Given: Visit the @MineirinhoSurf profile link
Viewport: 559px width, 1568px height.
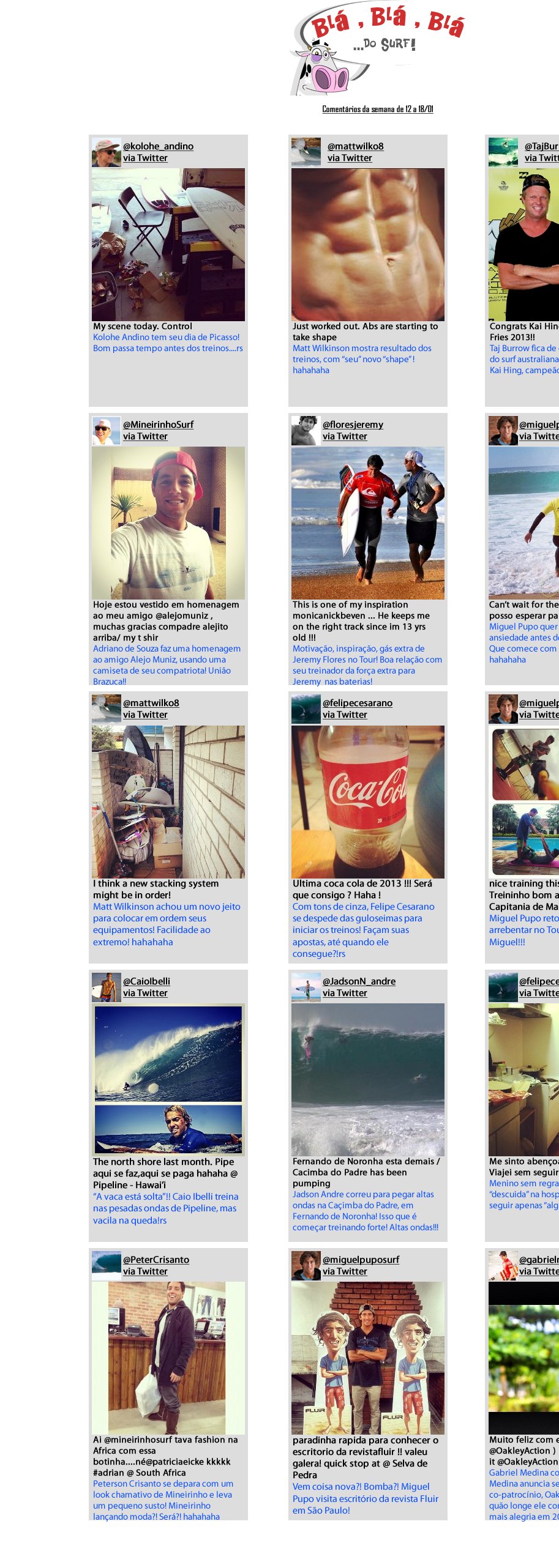Looking at the screenshot, I should pyautogui.click(x=158, y=425).
